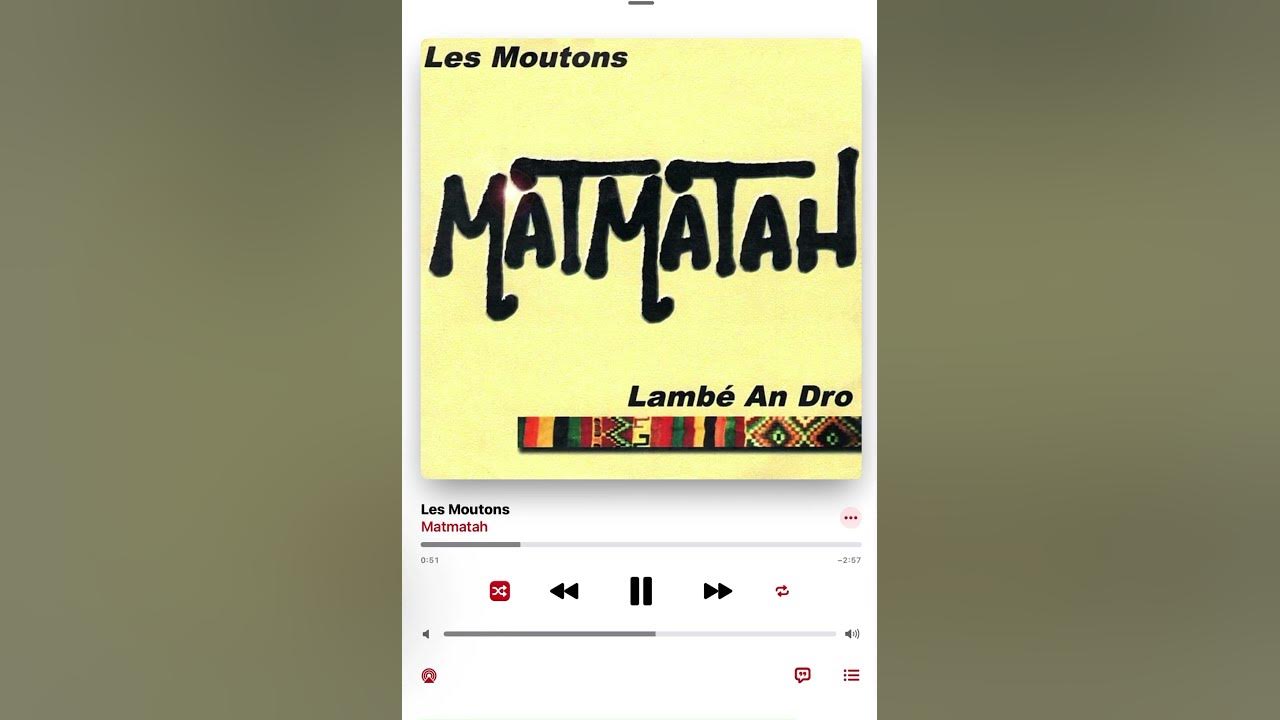Toggle the repeat mode
The image size is (1280, 720).
coord(782,591)
